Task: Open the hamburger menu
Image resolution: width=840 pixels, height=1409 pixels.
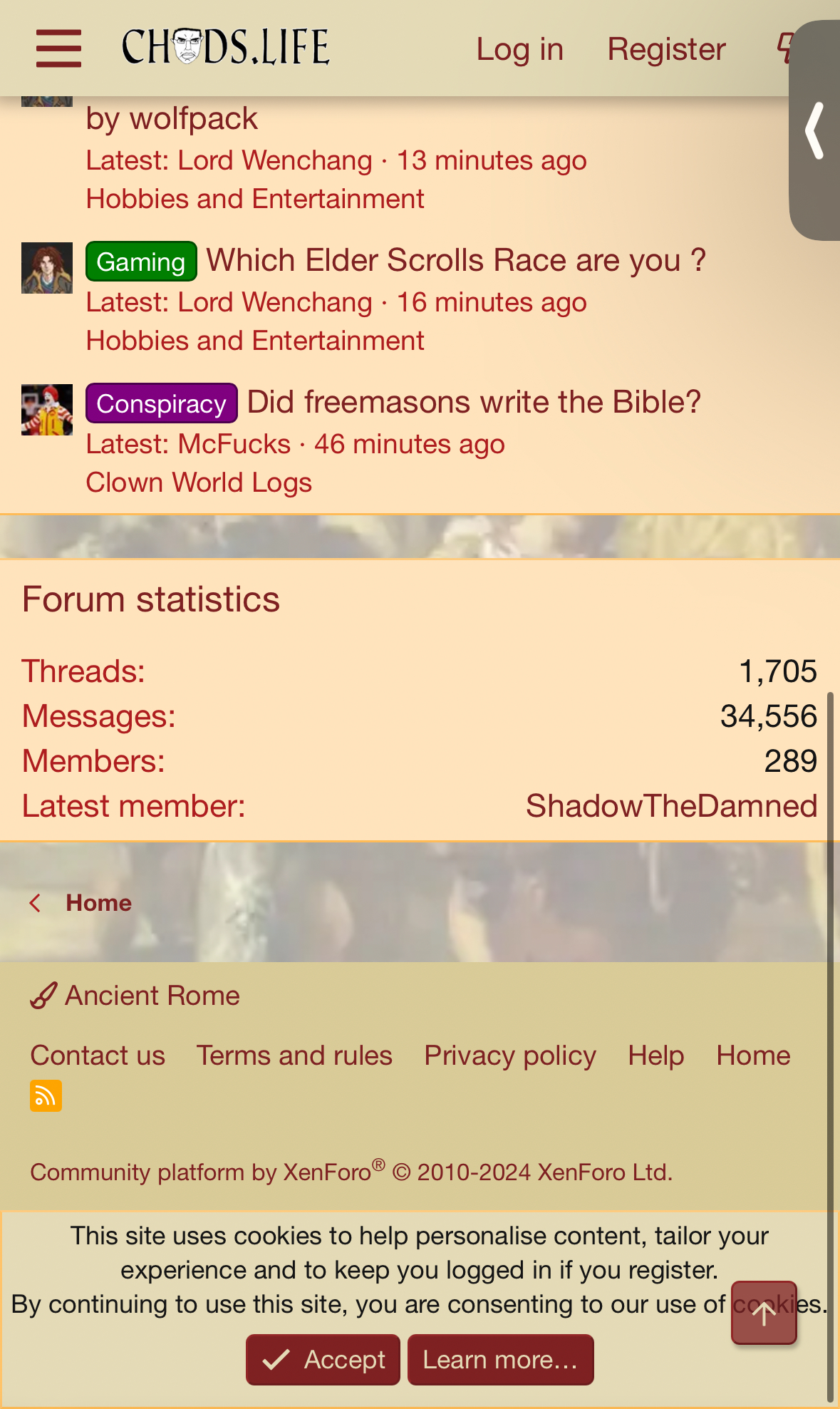Action: [58, 48]
